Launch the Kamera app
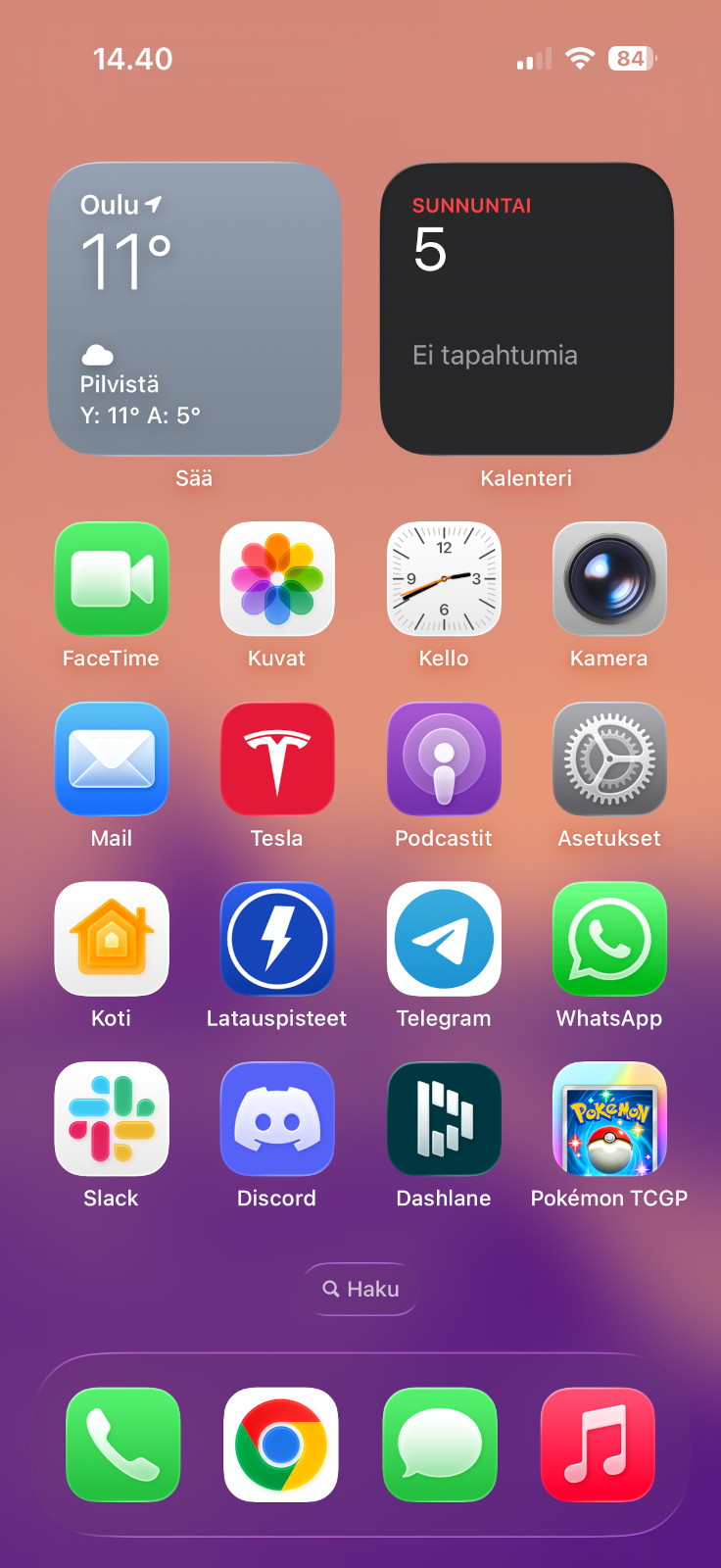 click(x=609, y=579)
